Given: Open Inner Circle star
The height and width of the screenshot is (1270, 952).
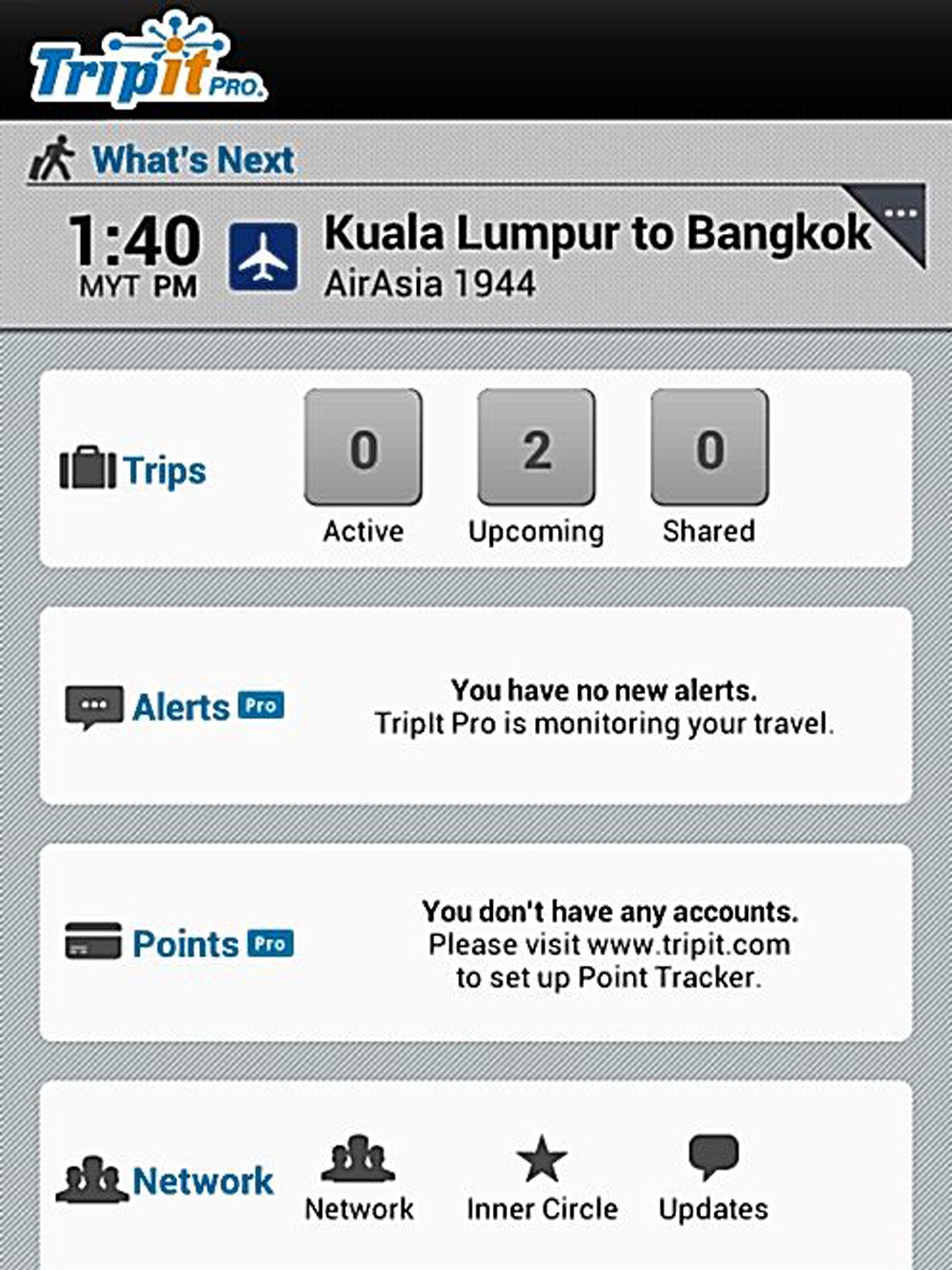Looking at the screenshot, I should tap(542, 1158).
